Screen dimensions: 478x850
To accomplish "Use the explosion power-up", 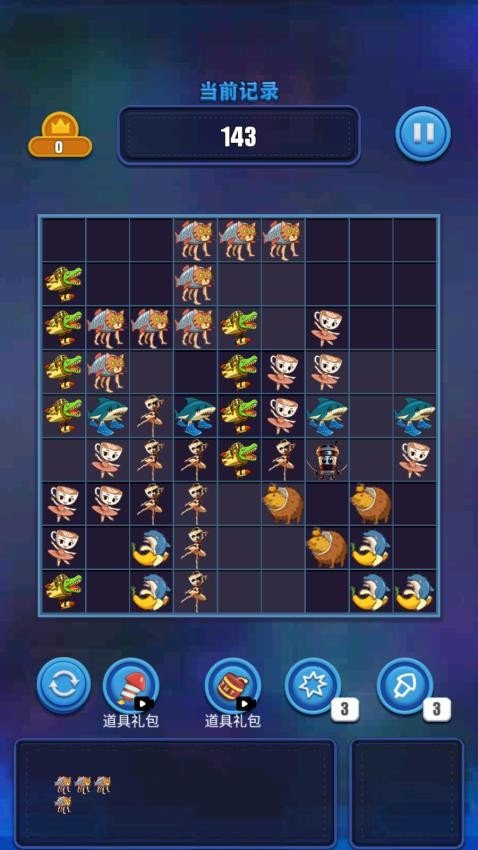I will coord(313,686).
